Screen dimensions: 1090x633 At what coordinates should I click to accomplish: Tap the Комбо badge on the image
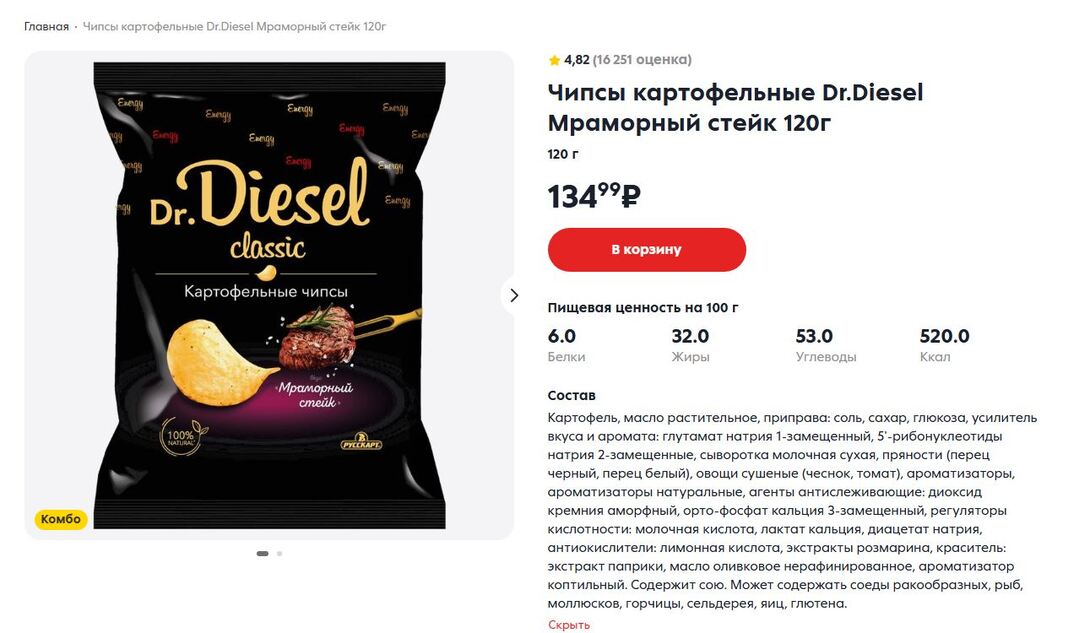point(61,519)
